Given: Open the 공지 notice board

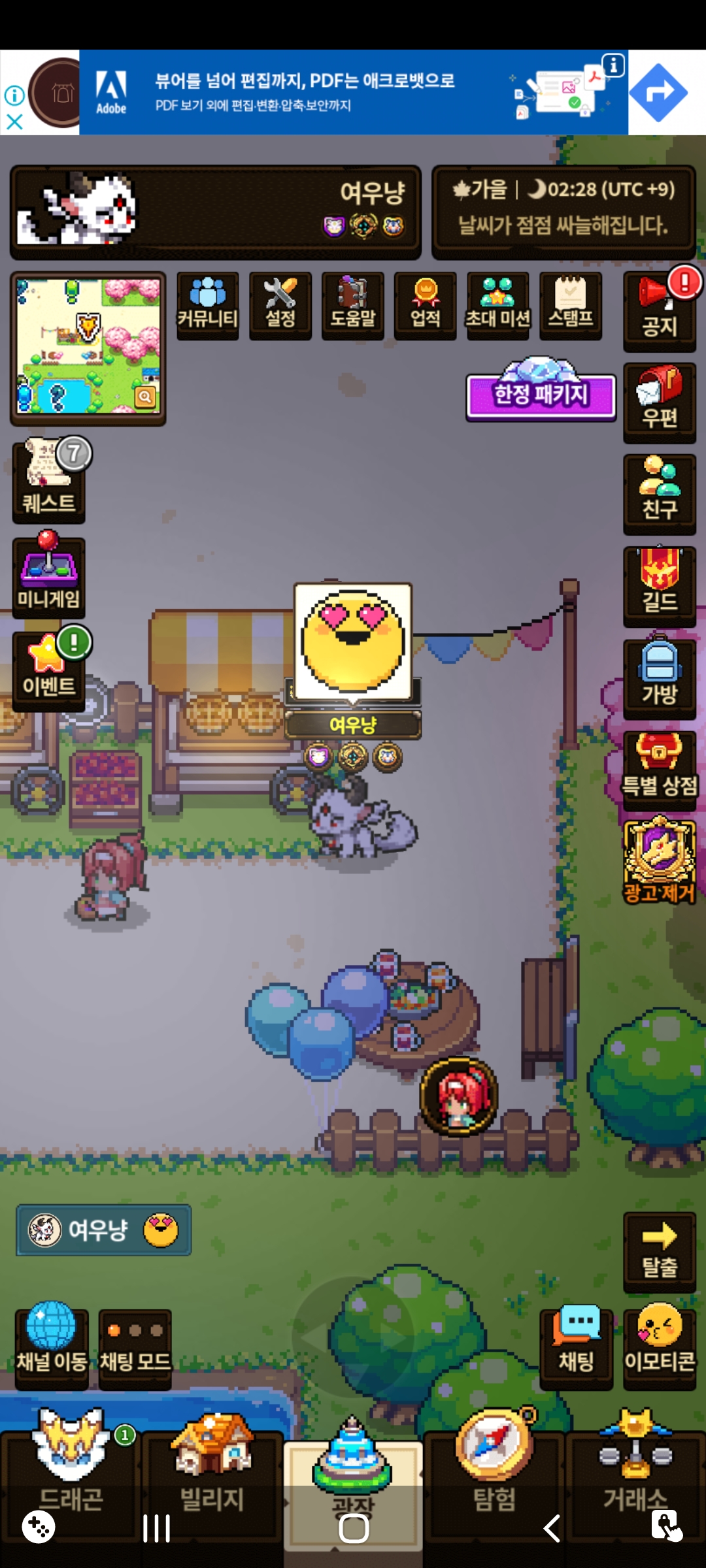Looking at the screenshot, I should 659,311.
